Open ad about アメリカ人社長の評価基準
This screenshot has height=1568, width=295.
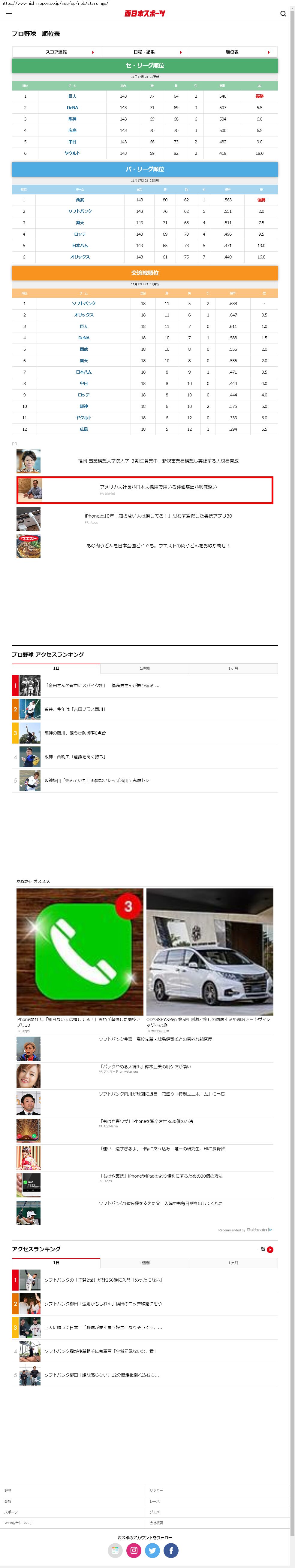click(158, 487)
